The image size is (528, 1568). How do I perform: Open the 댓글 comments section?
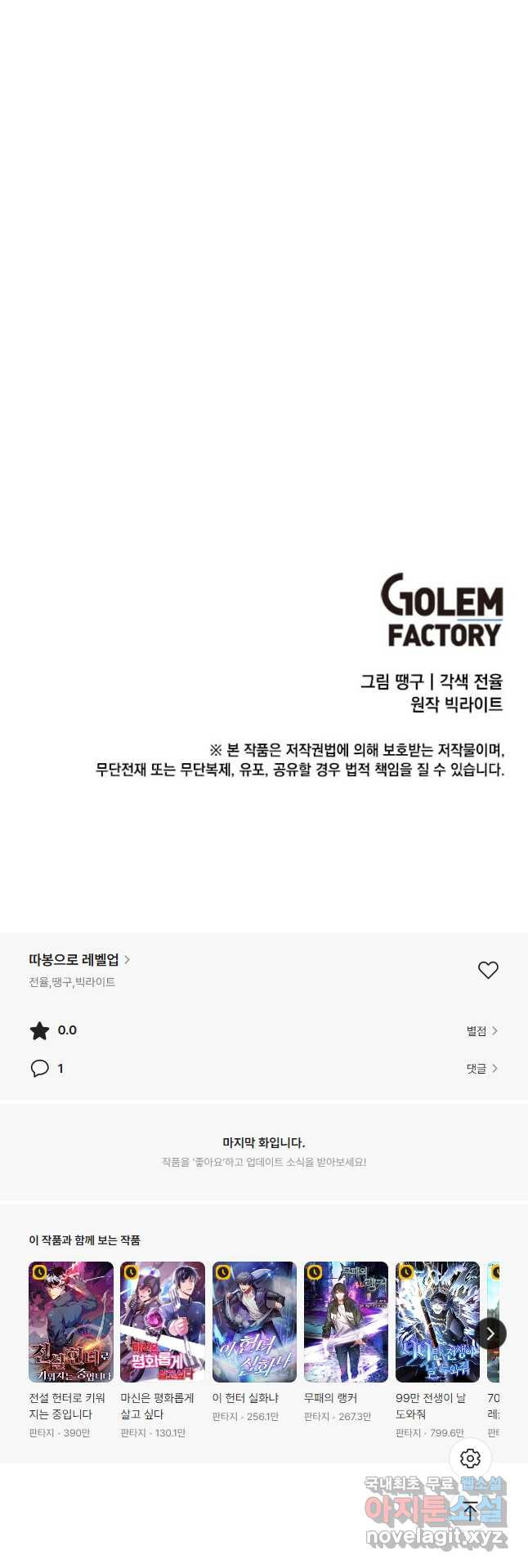[481, 1069]
